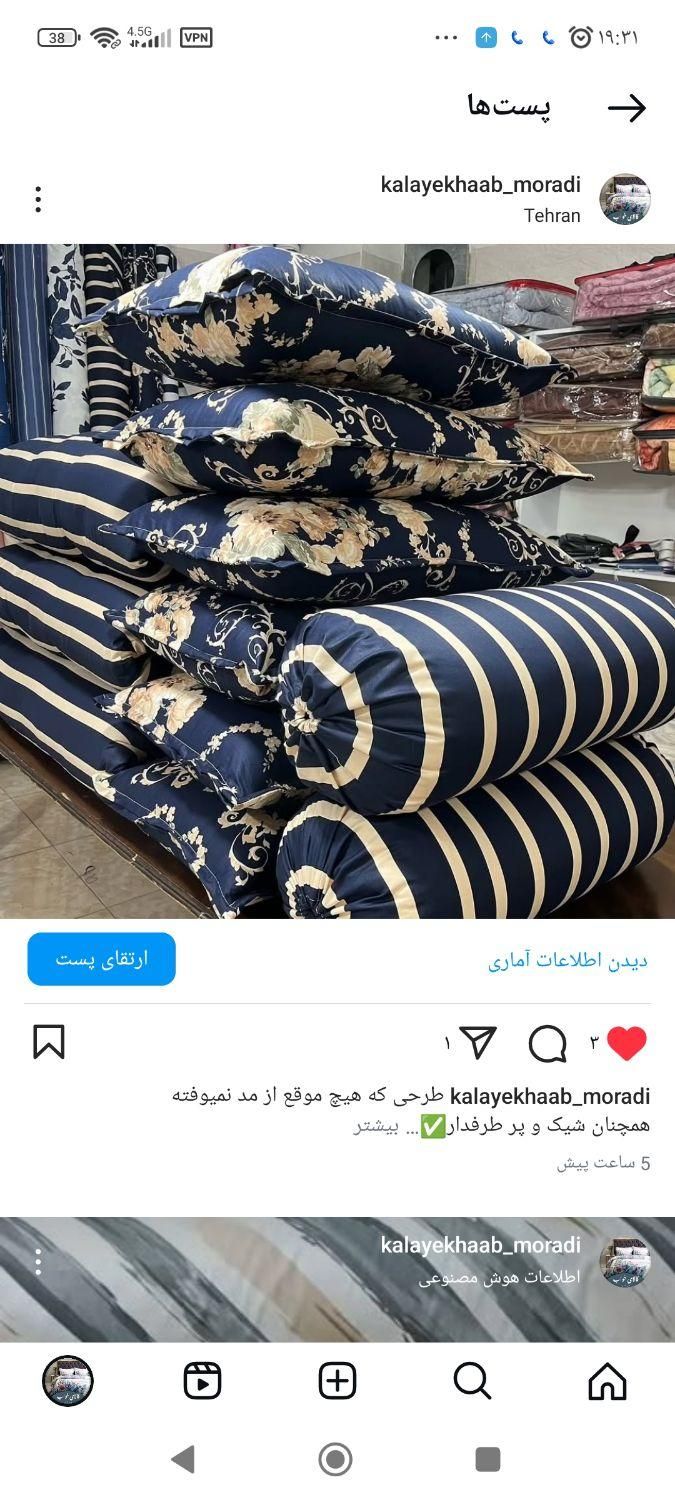Switch to the Reels tab
The width and height of the screenshot is (675, 1500).
(203, 1381)
